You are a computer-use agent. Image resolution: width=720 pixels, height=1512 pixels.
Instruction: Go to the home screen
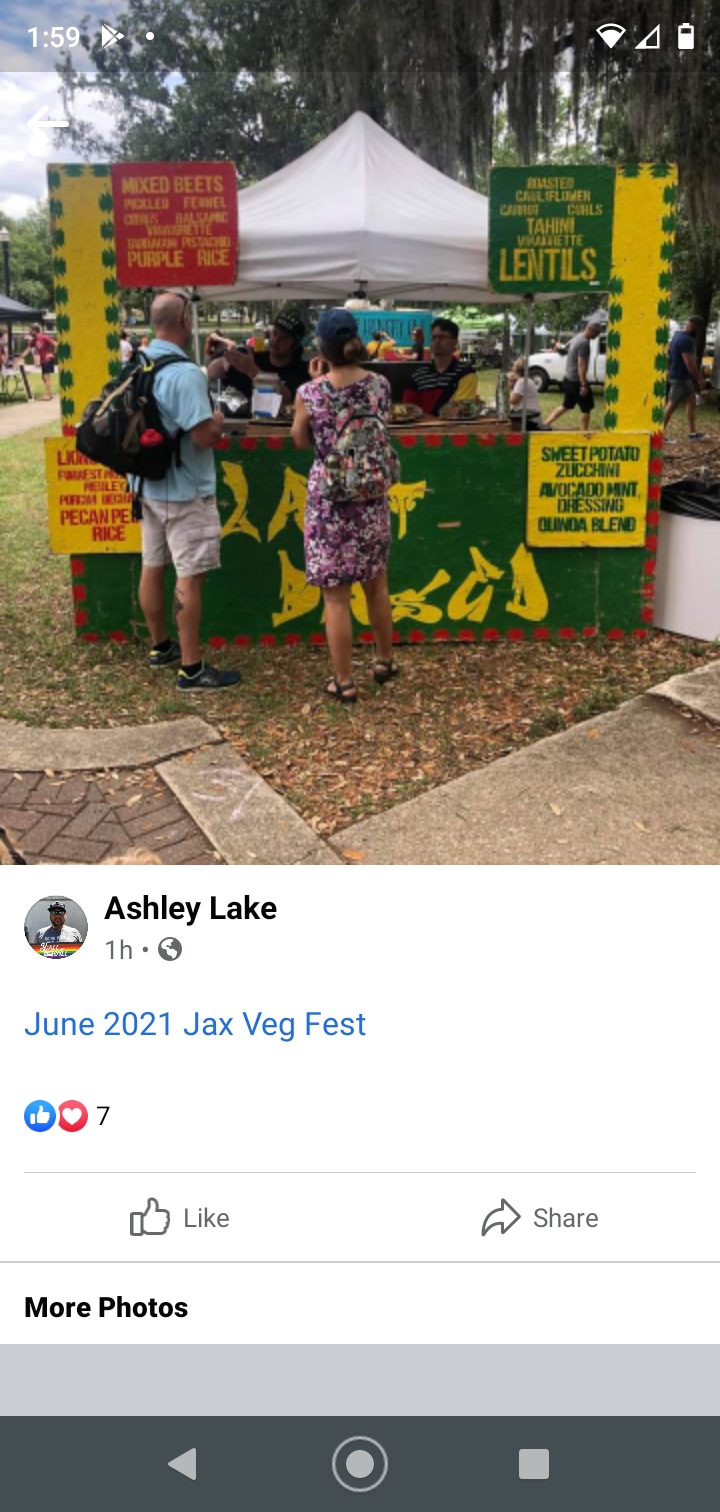(360, 1464)
